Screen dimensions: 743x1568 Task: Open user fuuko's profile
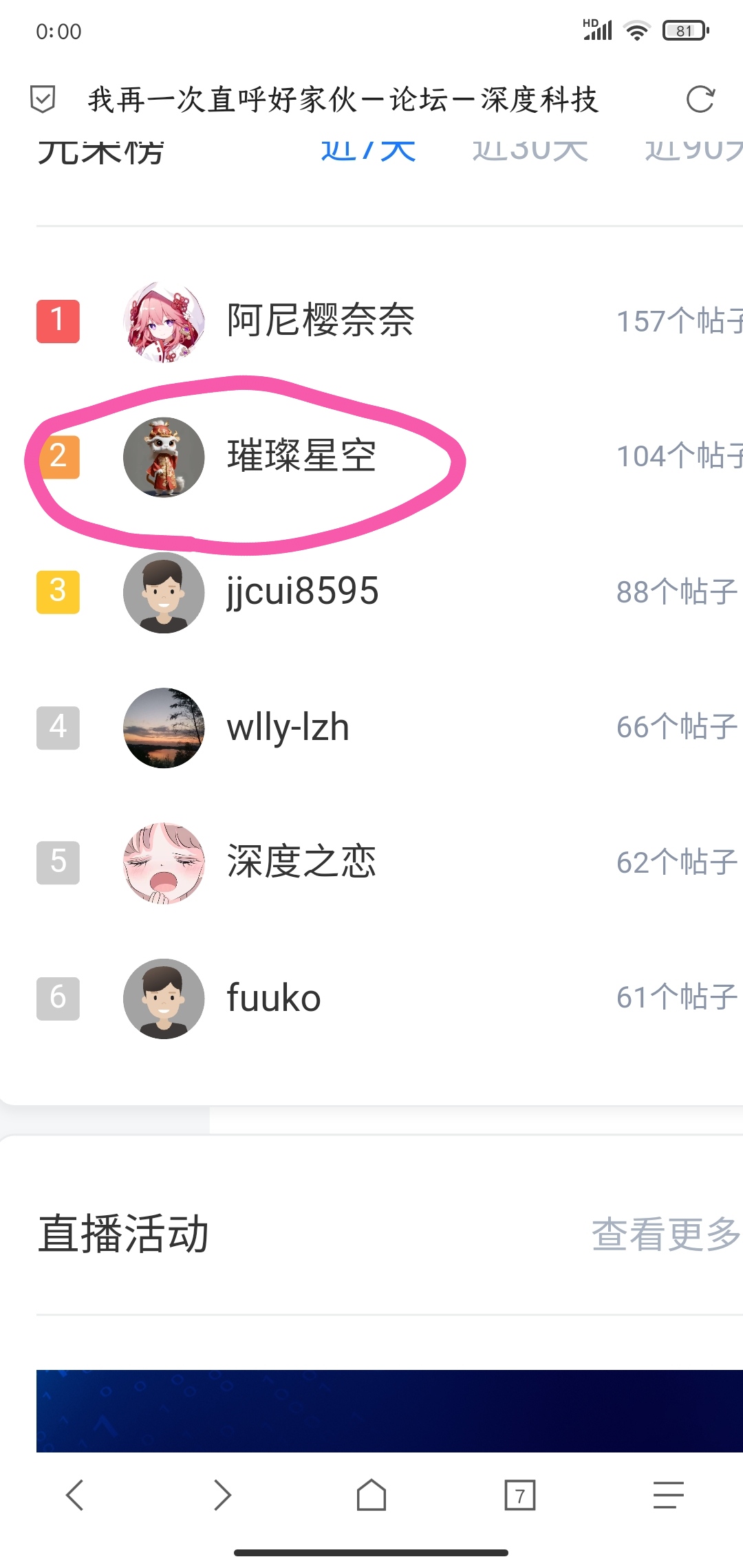tap(274, 998)
